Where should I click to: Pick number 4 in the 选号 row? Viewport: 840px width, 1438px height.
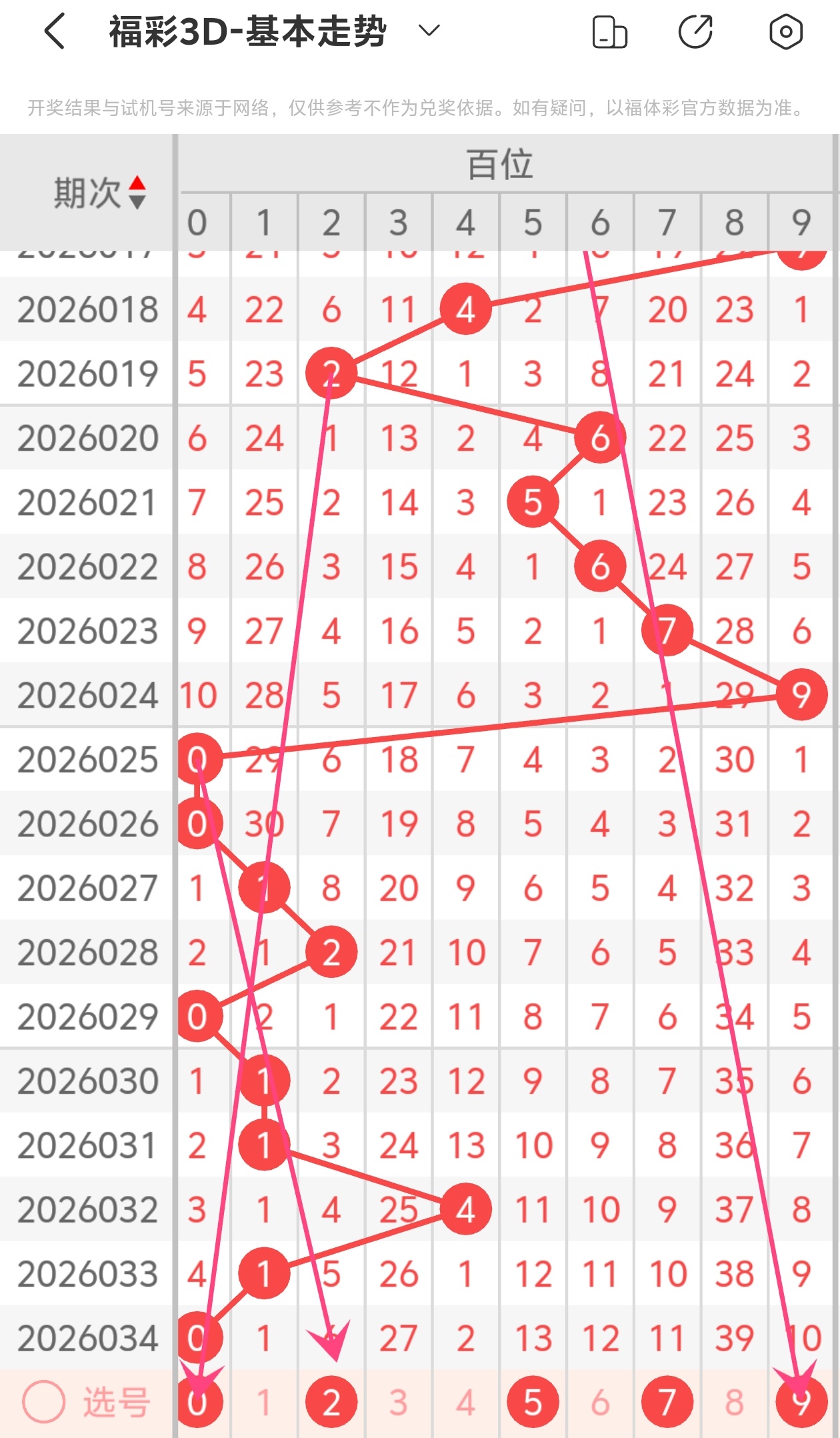(x=465, y=1402)
